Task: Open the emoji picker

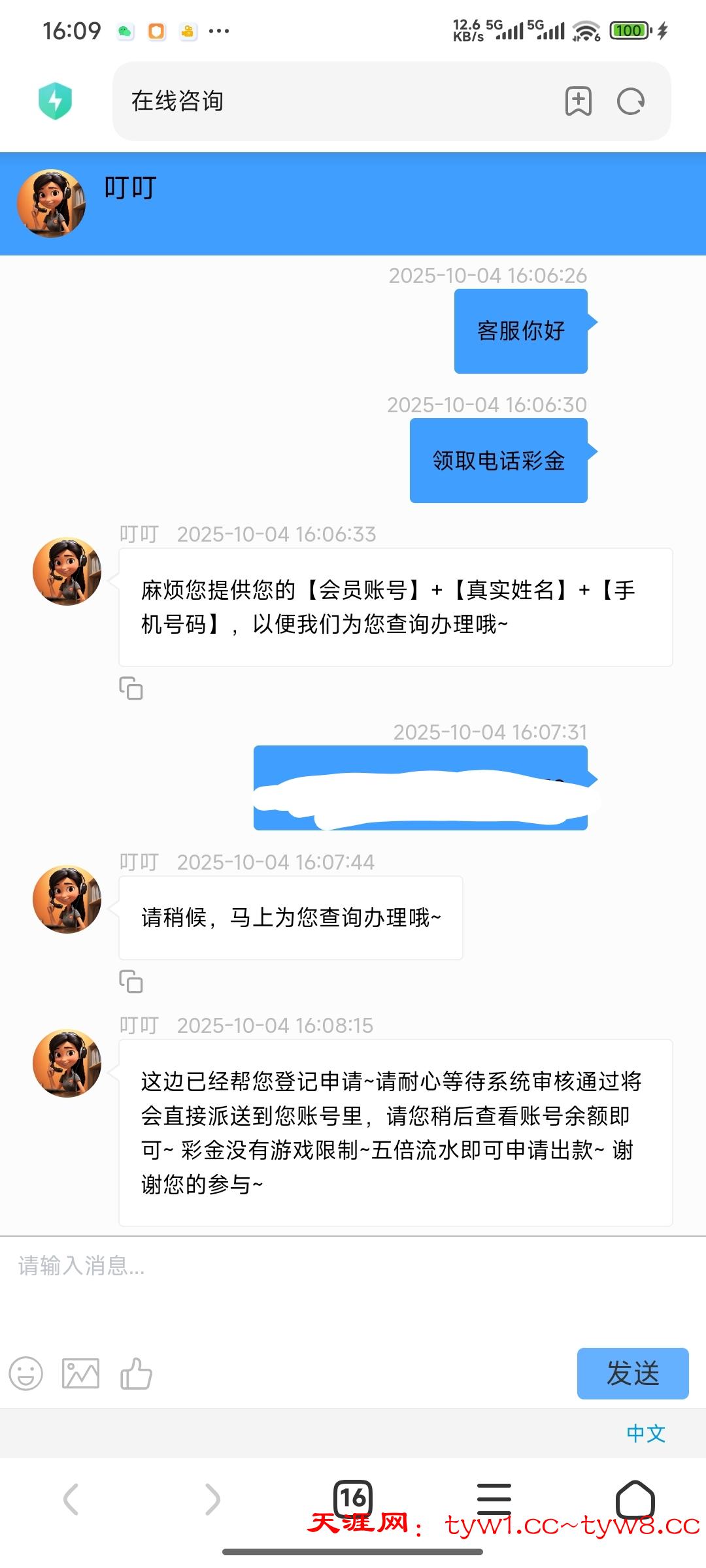Action: click(x=26, y=1373)
